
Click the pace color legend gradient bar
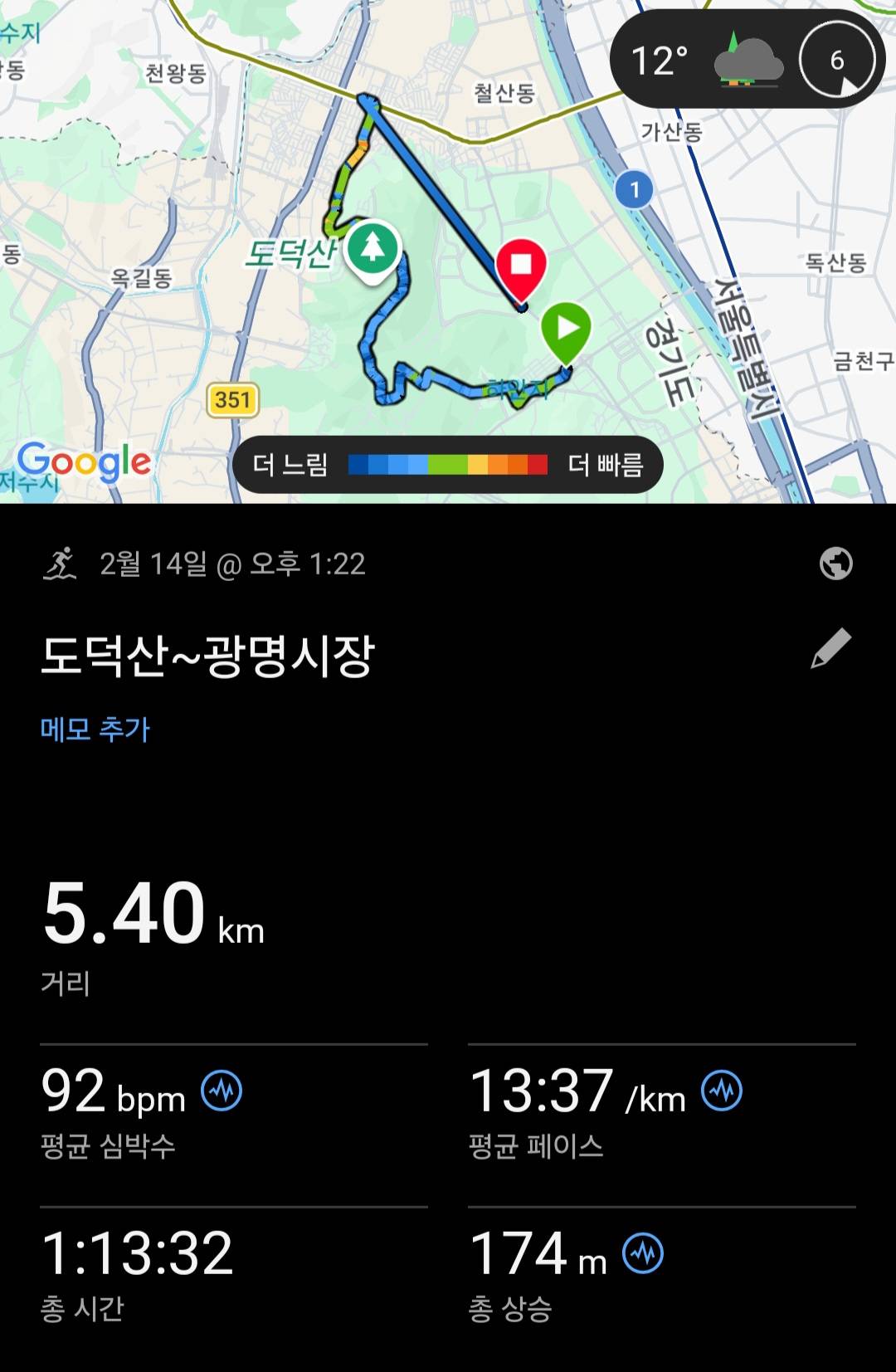pos(448,465)
